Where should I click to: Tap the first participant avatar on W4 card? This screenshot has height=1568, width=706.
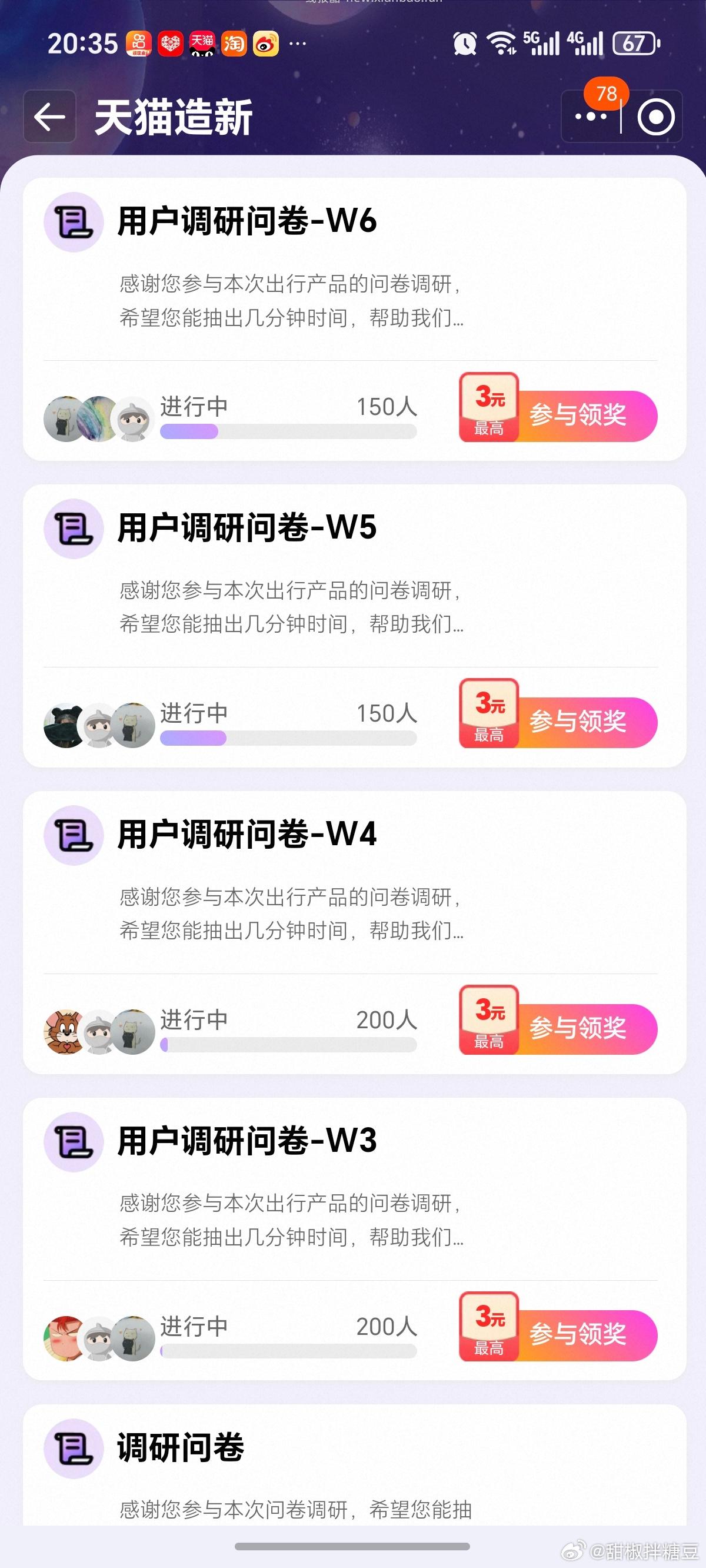click(x=65, y=1031)
